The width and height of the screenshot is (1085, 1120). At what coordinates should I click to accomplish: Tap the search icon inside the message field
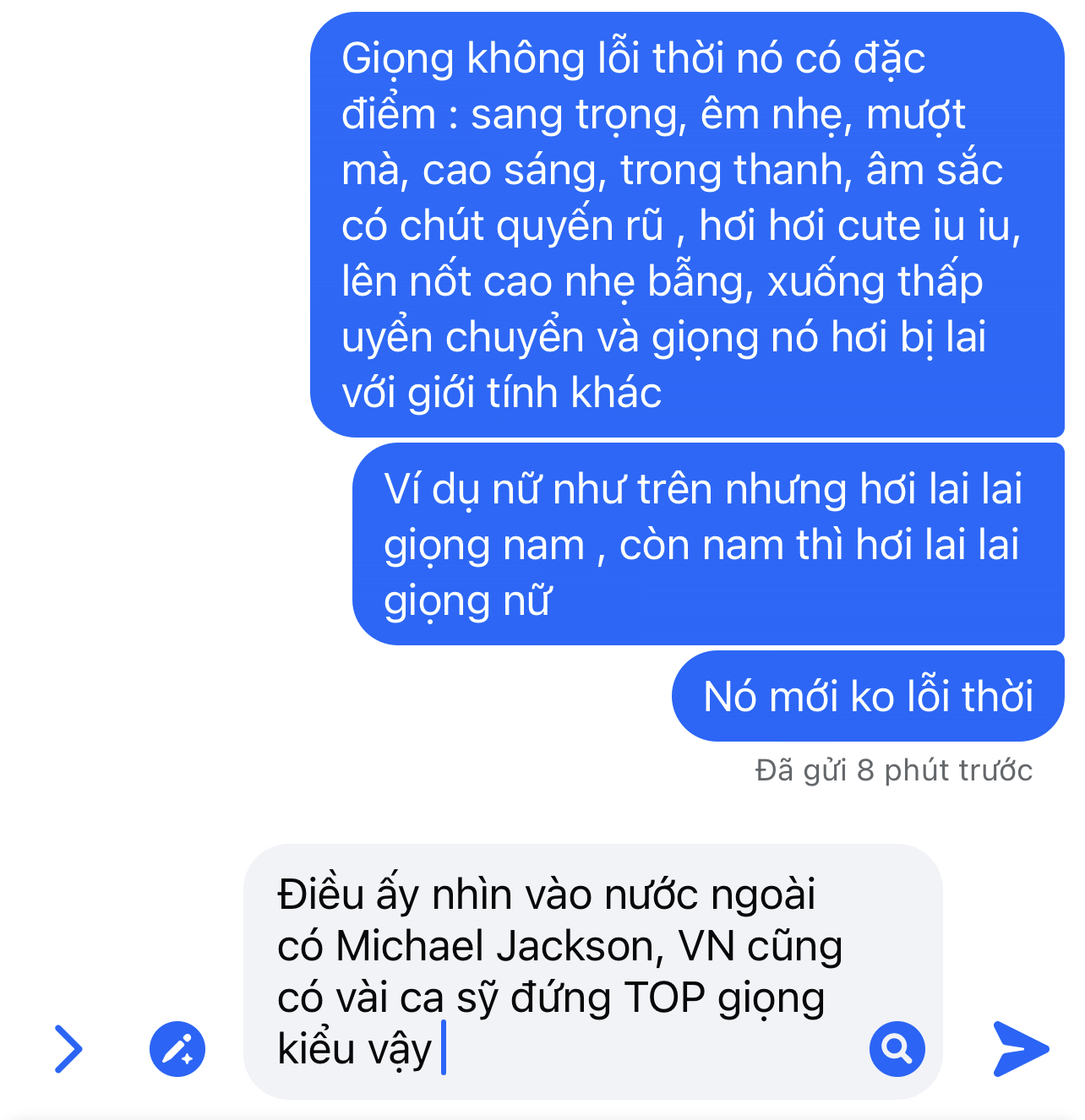pyautogui.click(x=897, y=1049)
